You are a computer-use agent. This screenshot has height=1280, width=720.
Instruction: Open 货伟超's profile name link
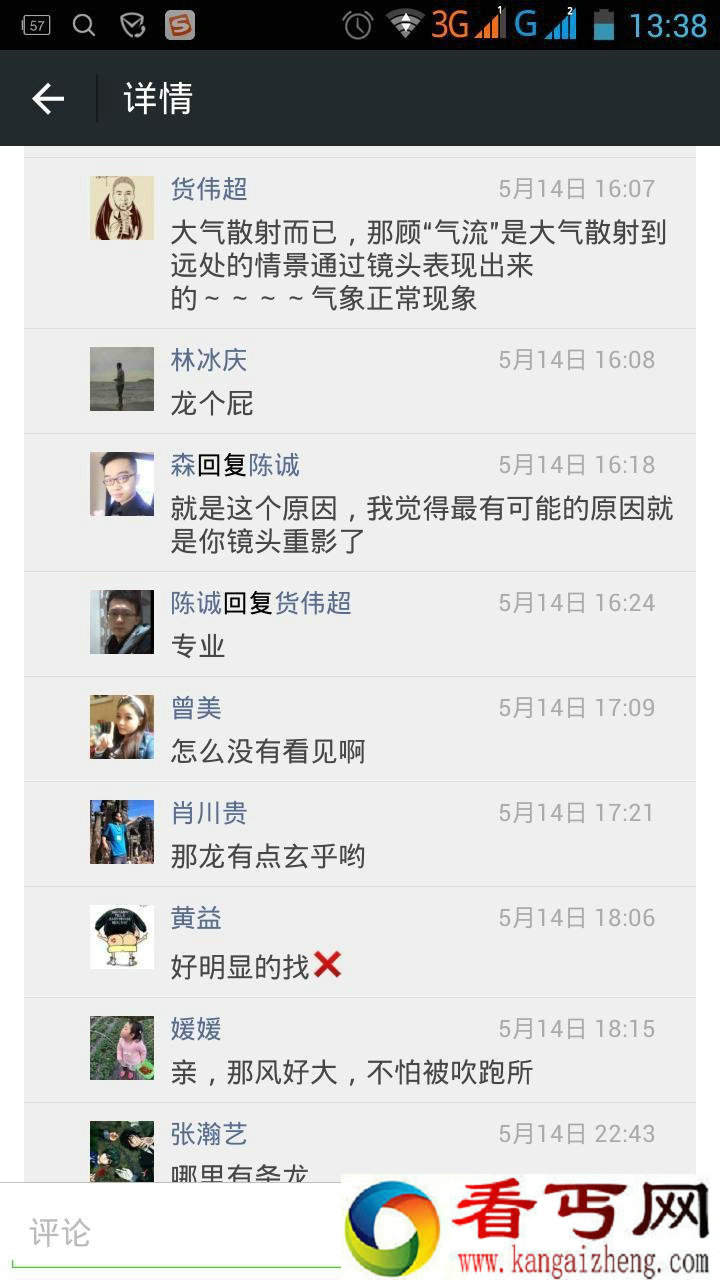click(208, 189)
